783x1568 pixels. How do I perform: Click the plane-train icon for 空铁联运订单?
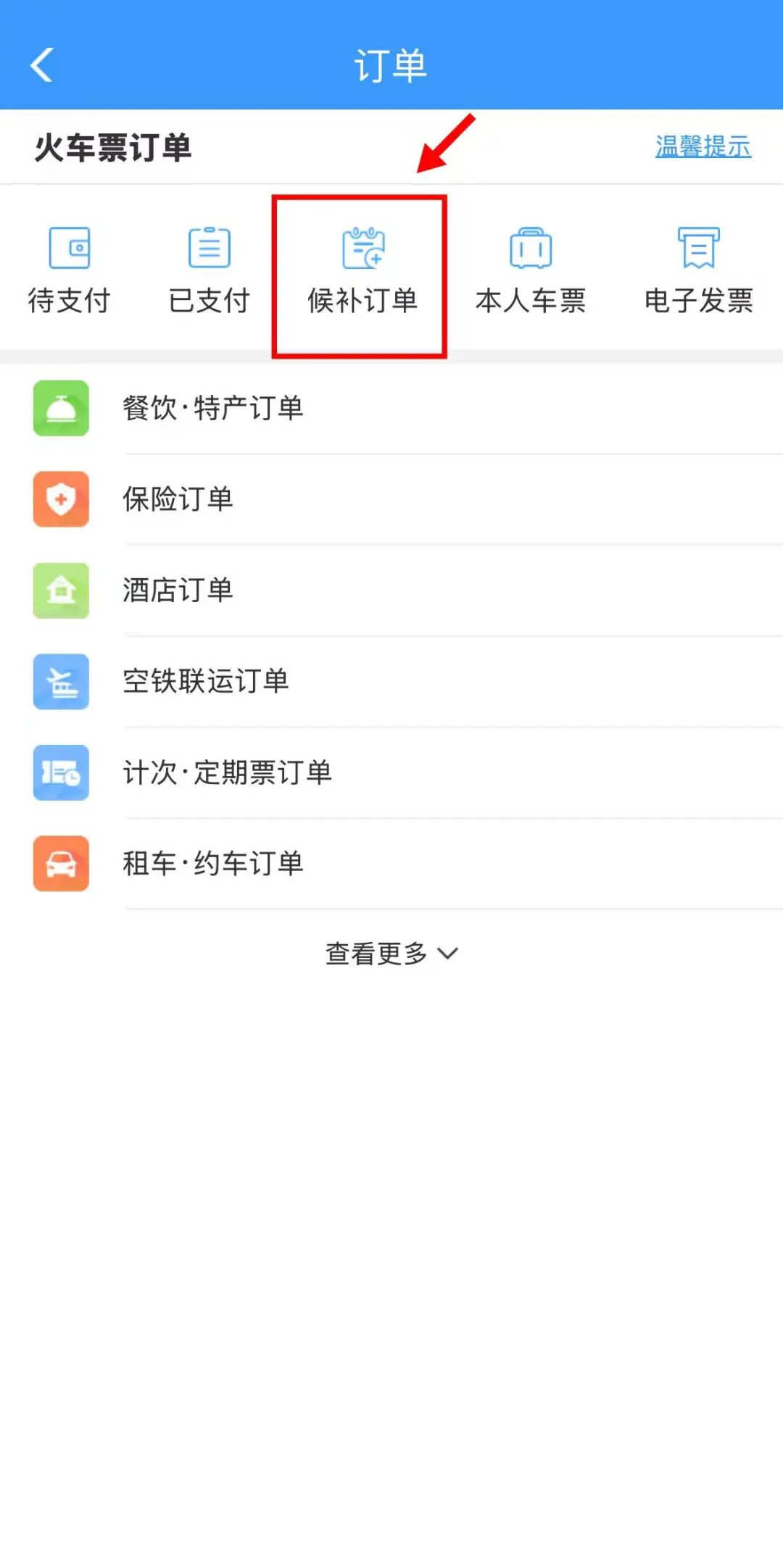(61, 682)
